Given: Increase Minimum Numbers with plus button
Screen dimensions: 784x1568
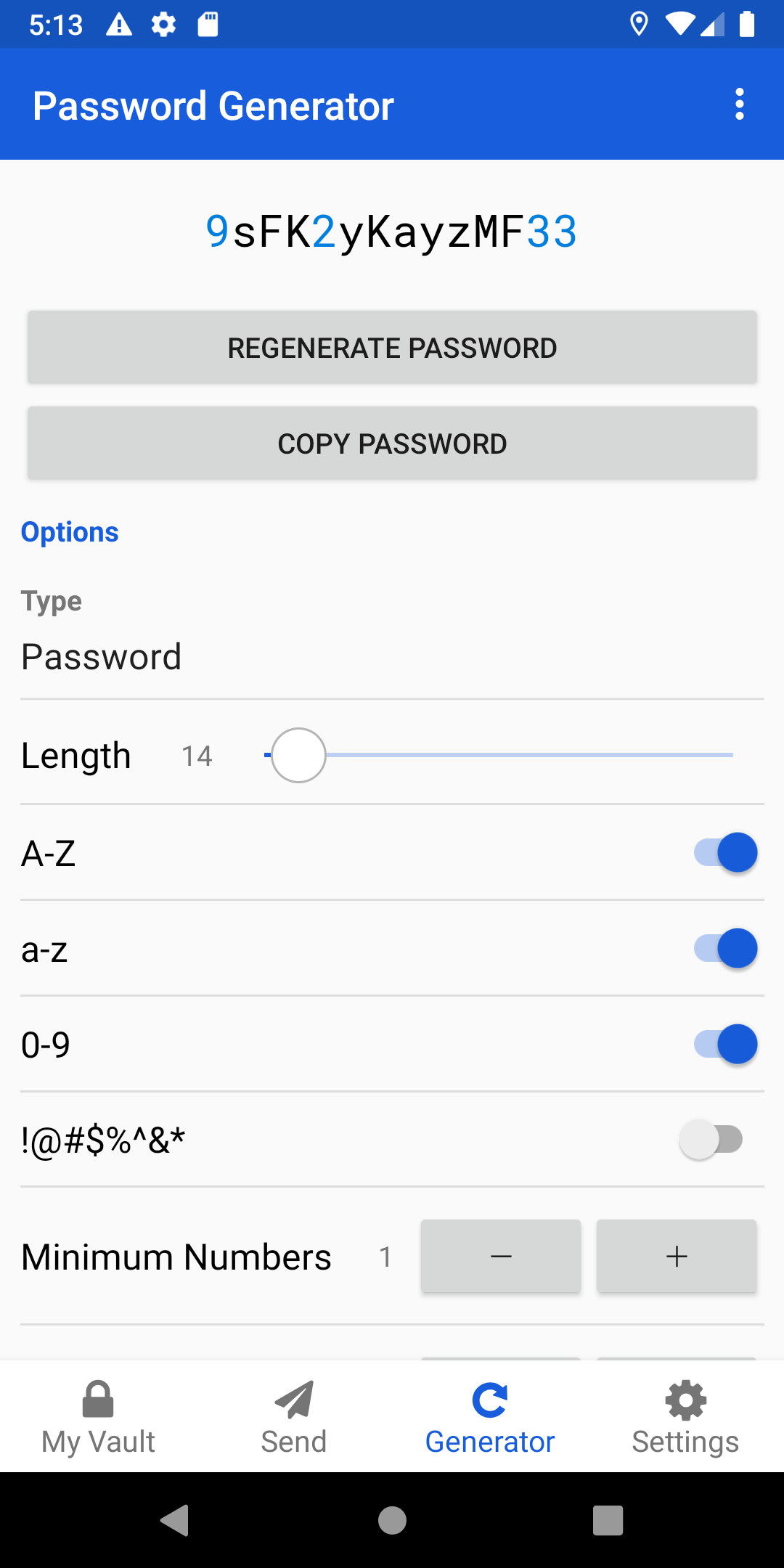Looking at the screenshot, I should 677,1257.
